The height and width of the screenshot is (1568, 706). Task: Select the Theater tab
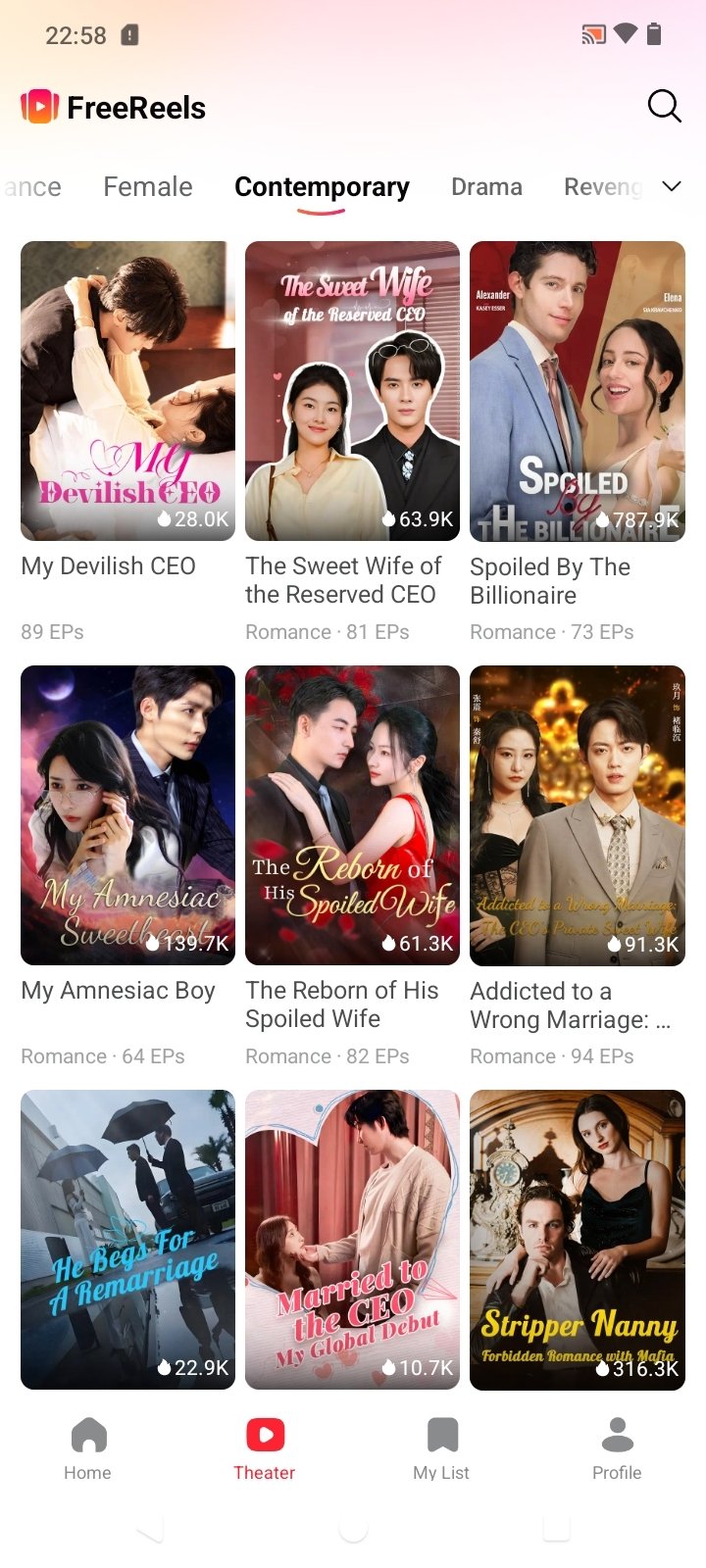coord(265,1448)
